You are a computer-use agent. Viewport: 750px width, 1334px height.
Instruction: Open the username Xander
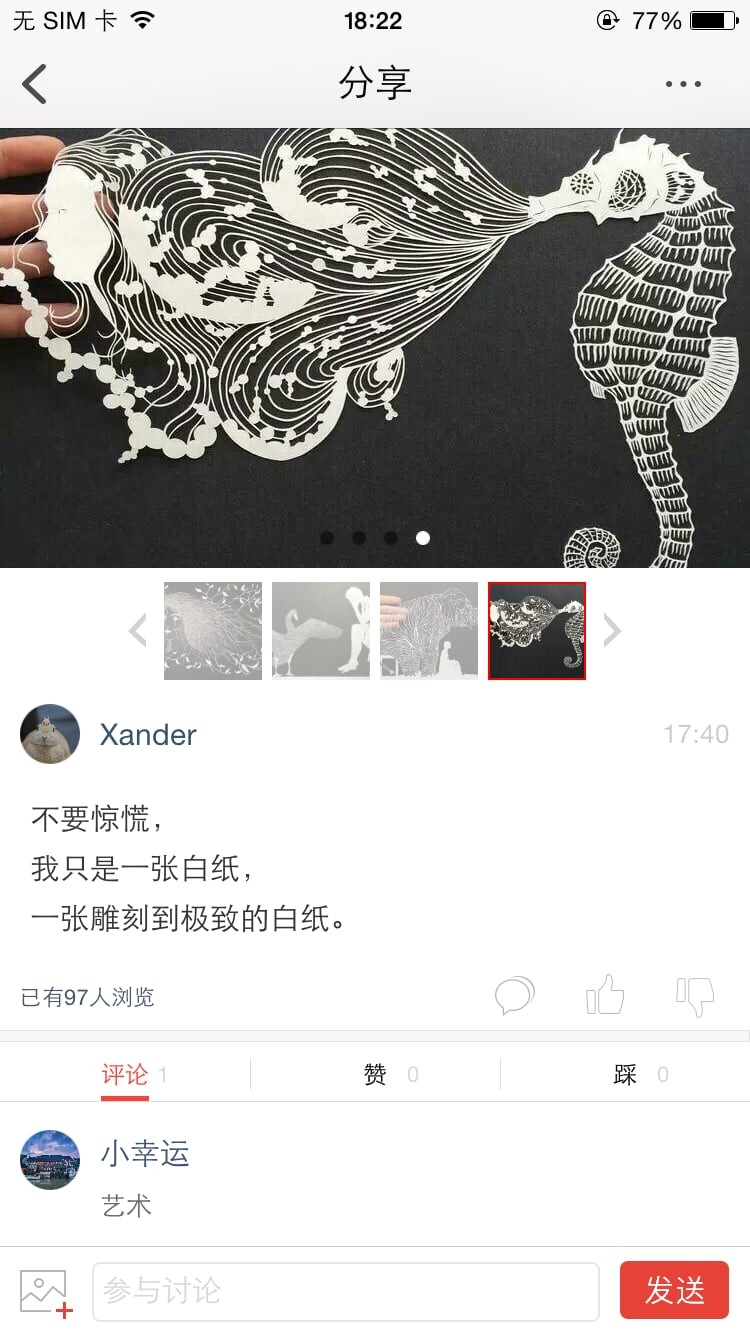[x=148, y=735]
